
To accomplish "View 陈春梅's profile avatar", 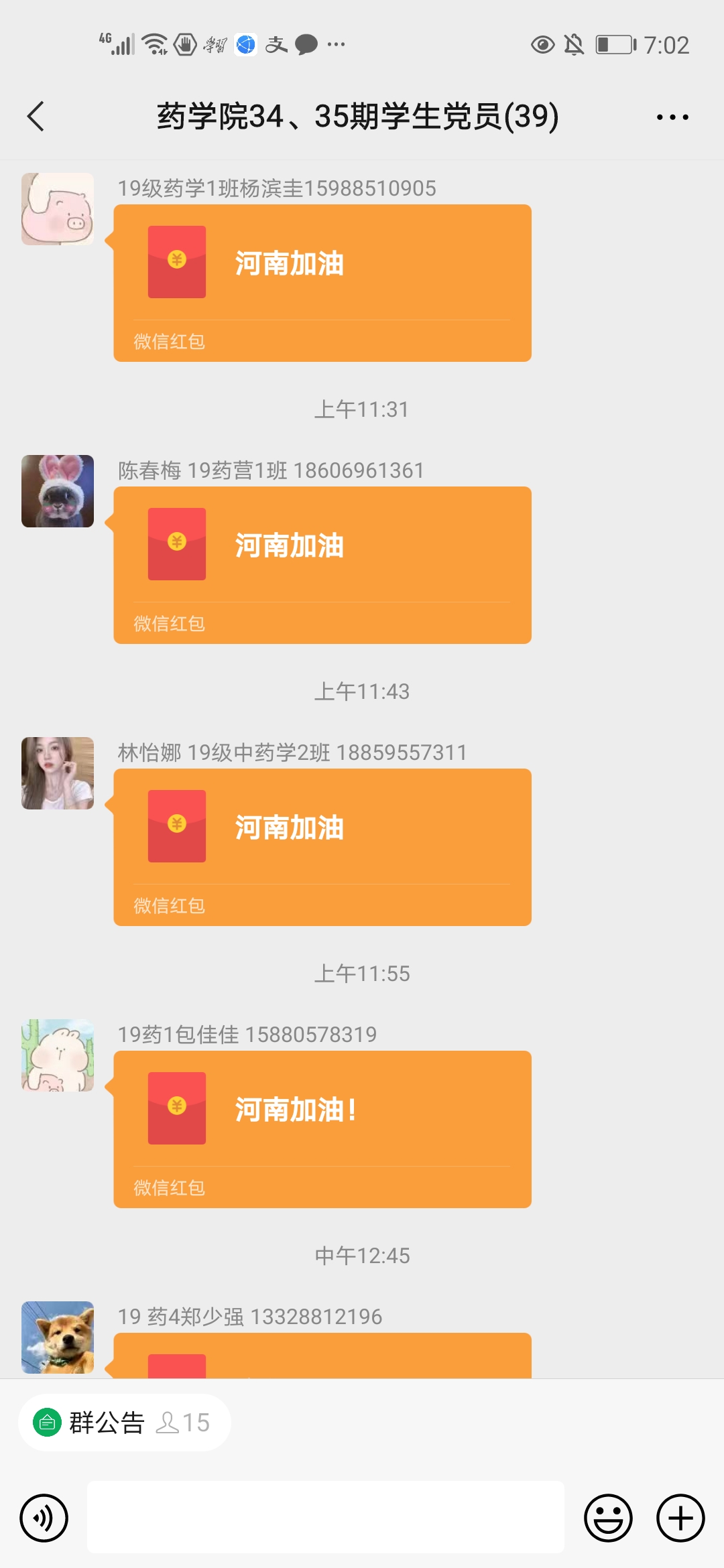I will [58, 491].
